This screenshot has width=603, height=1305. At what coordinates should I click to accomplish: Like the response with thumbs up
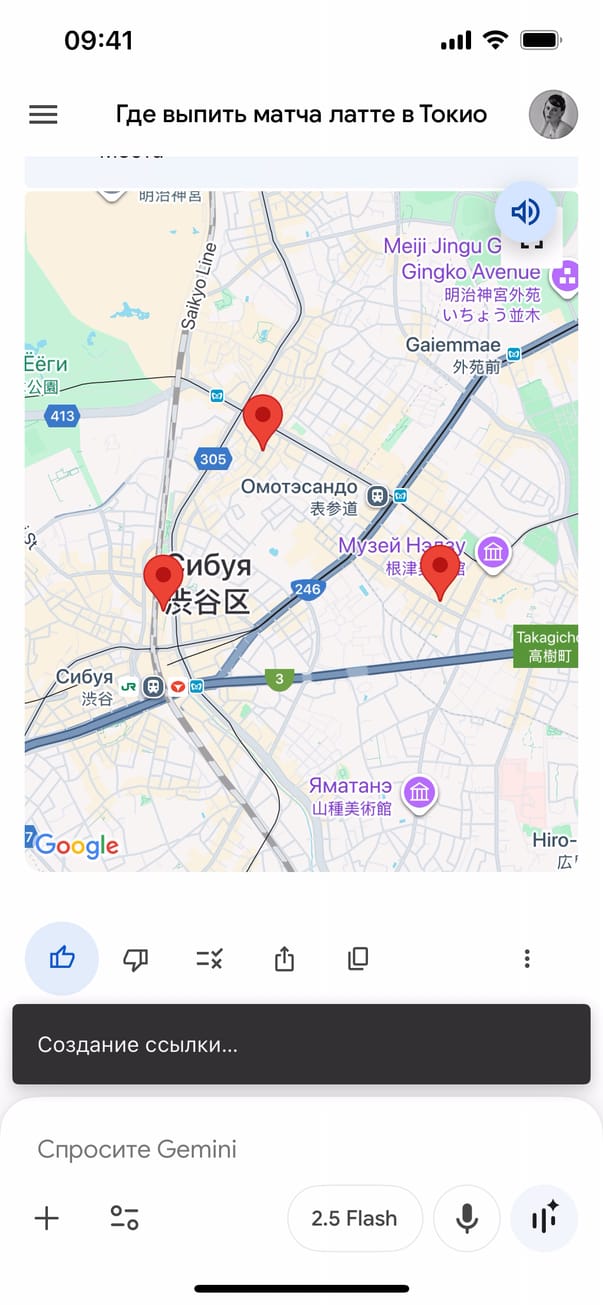click(62, 958)
